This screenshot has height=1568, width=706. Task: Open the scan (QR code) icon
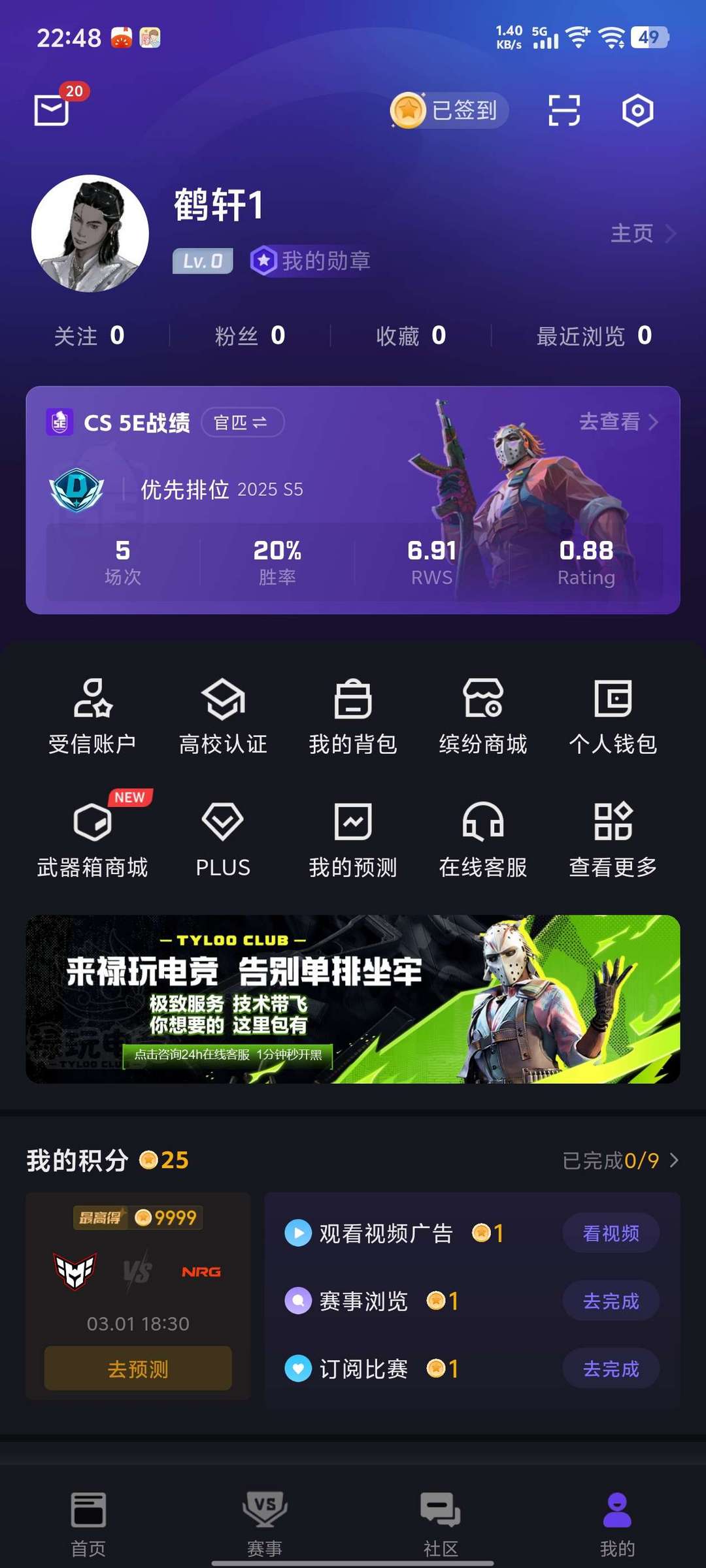click(x=563, y=110)
